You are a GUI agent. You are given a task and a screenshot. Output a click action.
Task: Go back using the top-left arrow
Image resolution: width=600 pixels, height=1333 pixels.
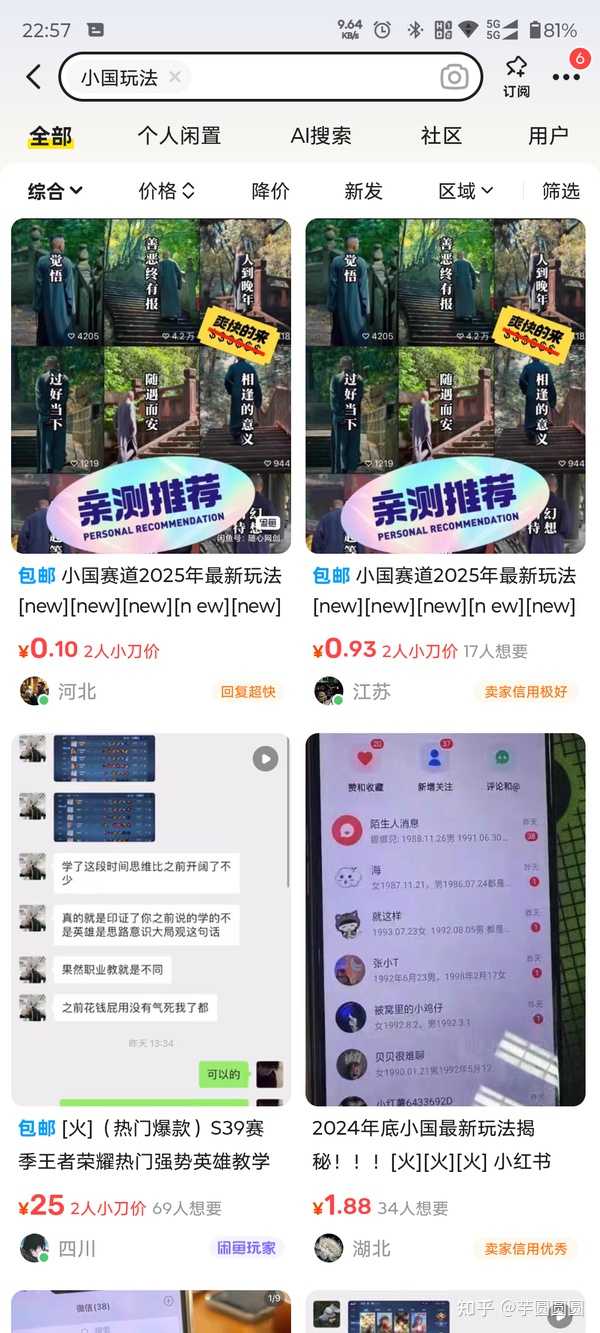34,77
